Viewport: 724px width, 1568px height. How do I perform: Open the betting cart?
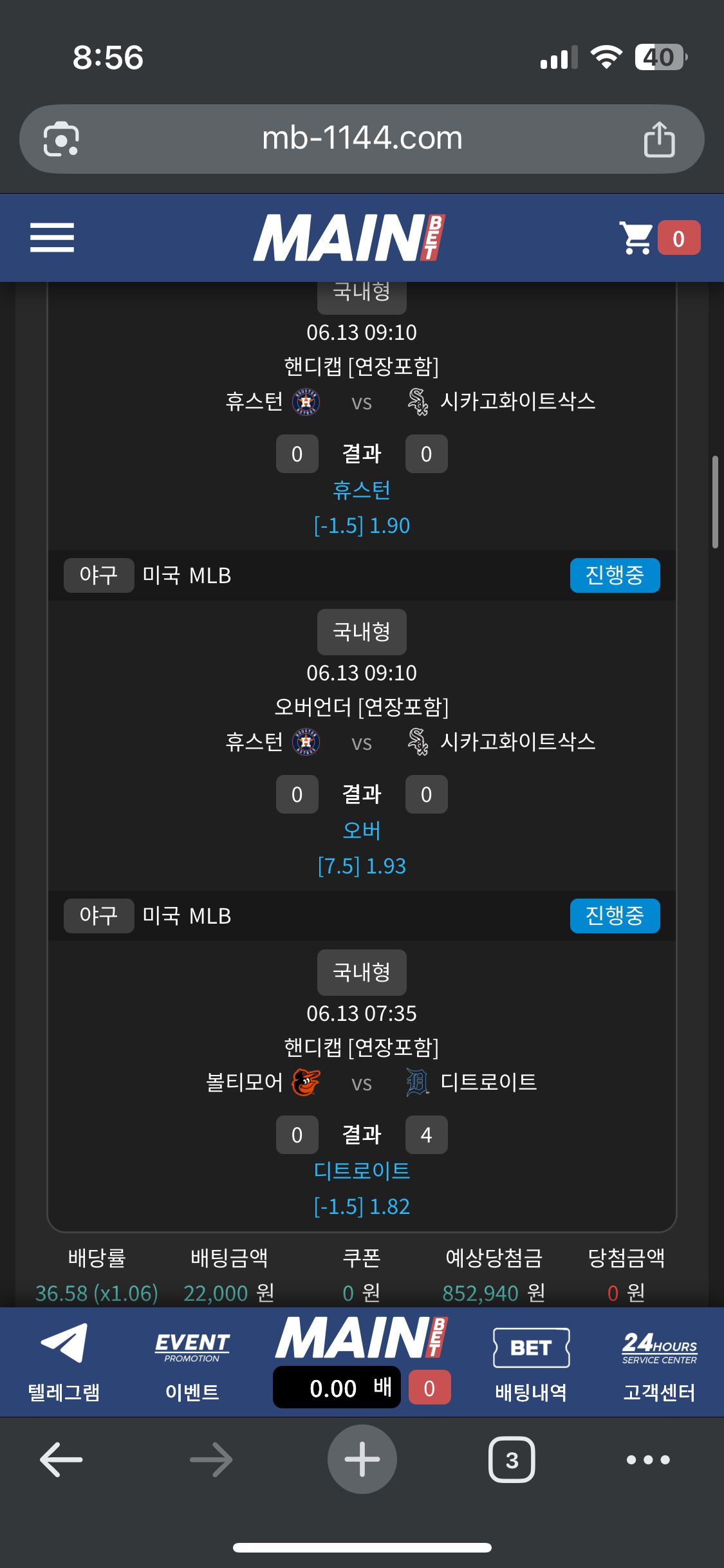[658, 238]
